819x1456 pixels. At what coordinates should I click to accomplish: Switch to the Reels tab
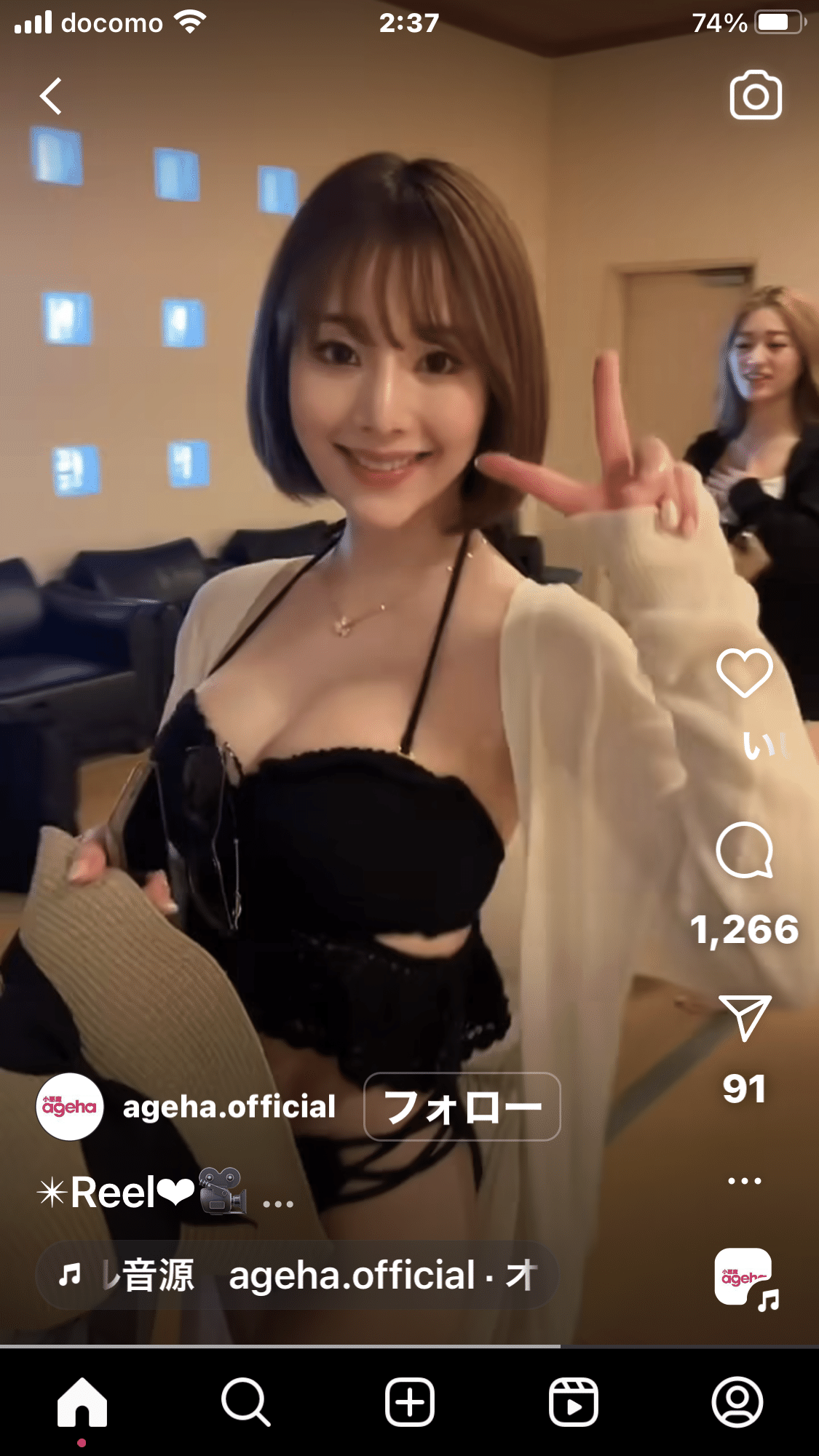coord(573,1401)
